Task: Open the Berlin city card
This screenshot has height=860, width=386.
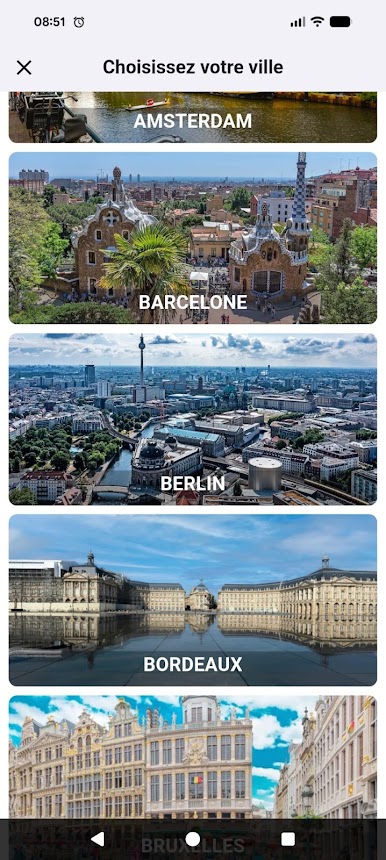Action: click(x=193, y=419)
